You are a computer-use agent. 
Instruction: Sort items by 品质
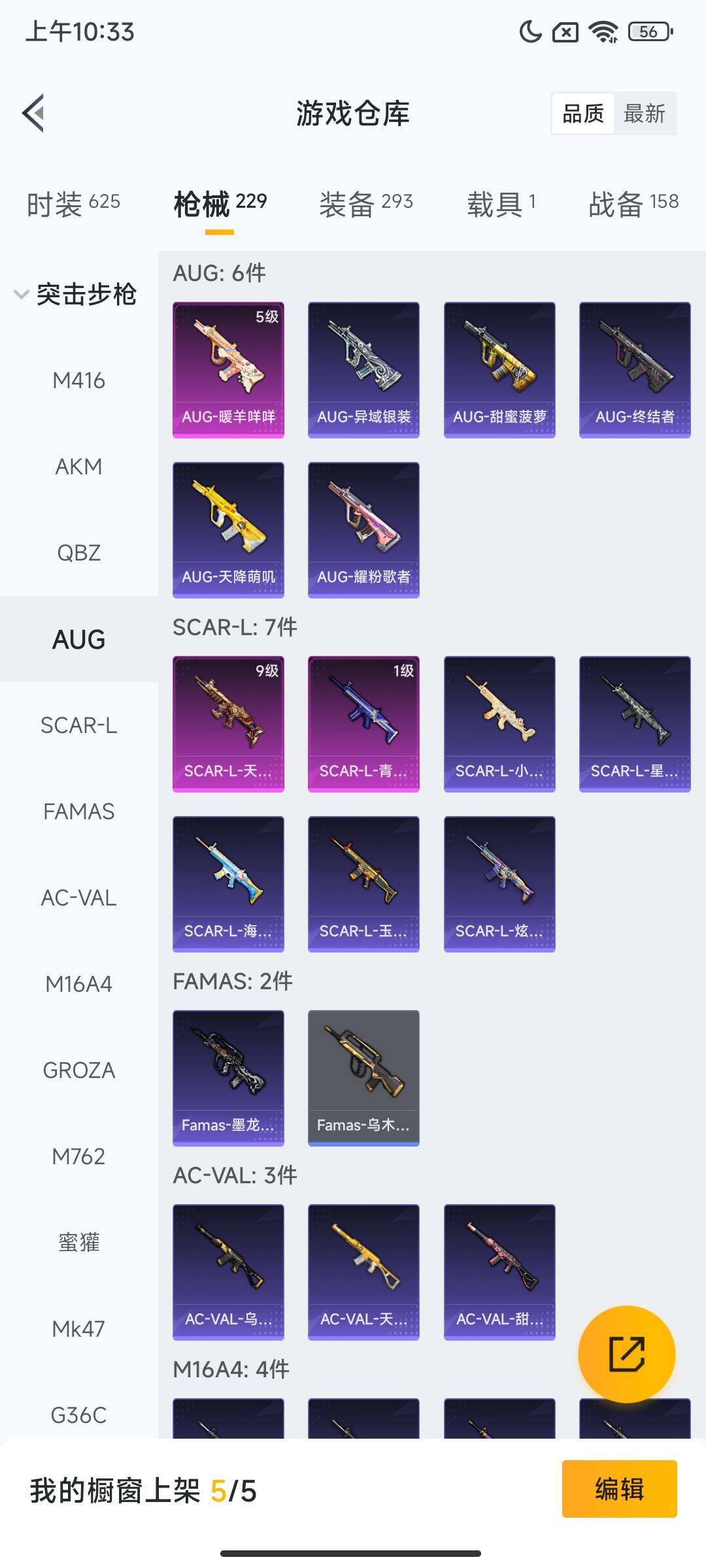(x=583, y=114)
